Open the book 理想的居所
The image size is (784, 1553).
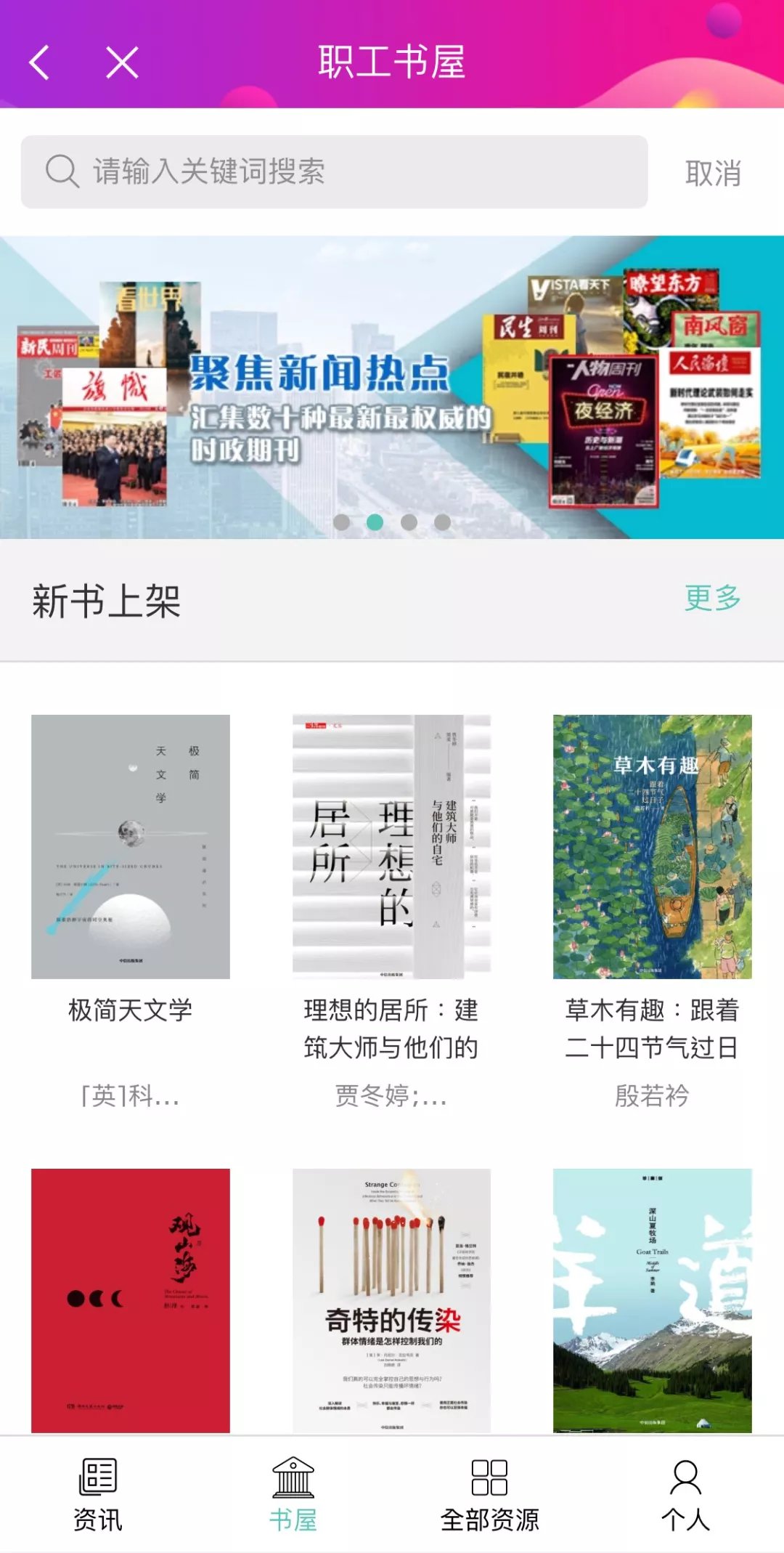[391, 847]
